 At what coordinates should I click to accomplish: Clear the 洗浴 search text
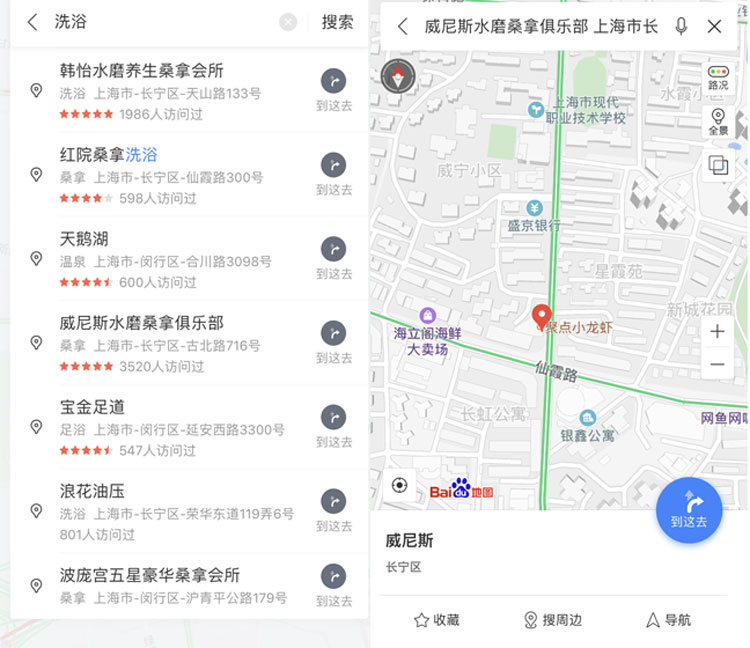[288, 22]
